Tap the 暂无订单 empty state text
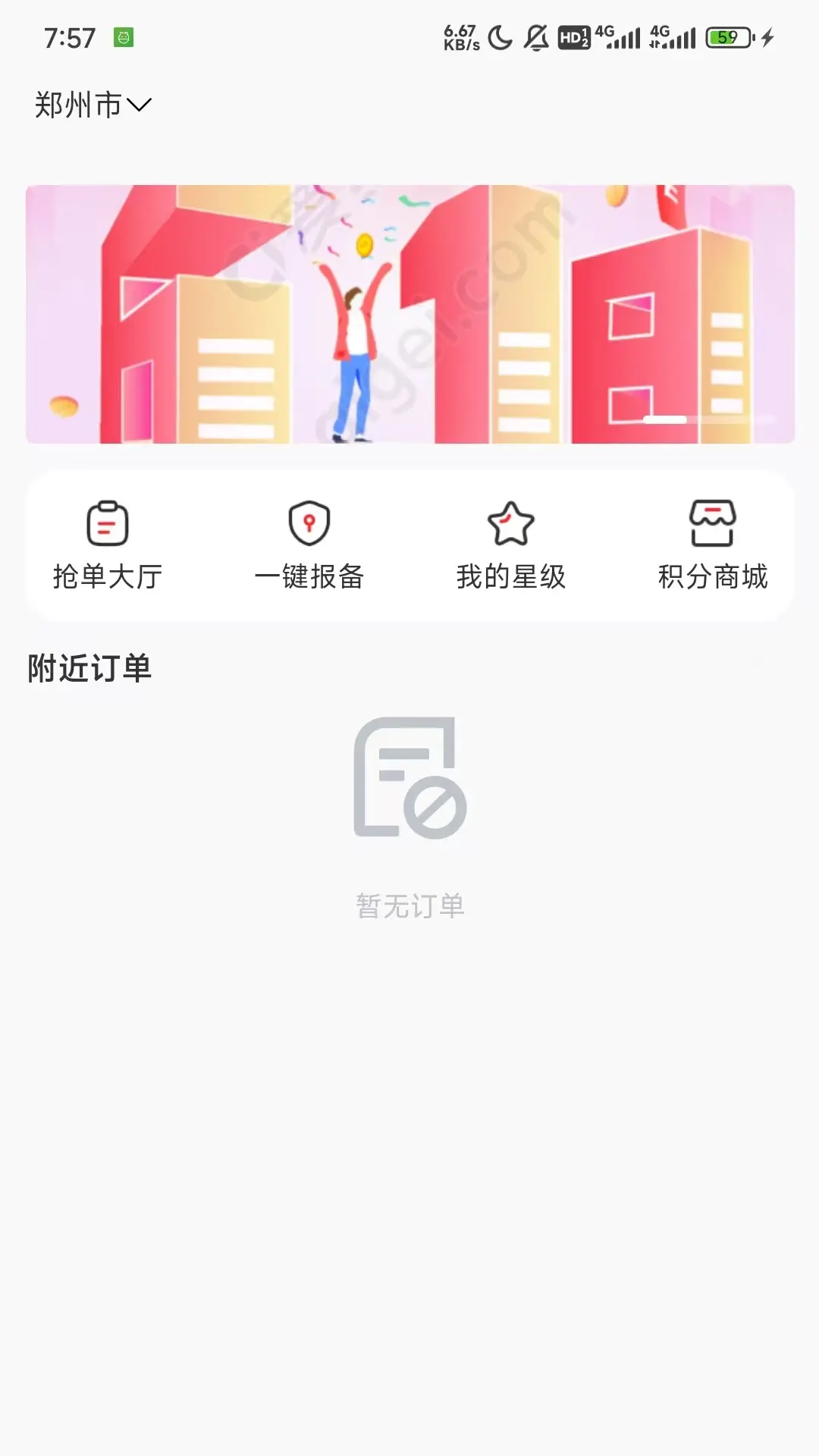This screenshot has height=1456, width=819. click(x=409, y=905)
